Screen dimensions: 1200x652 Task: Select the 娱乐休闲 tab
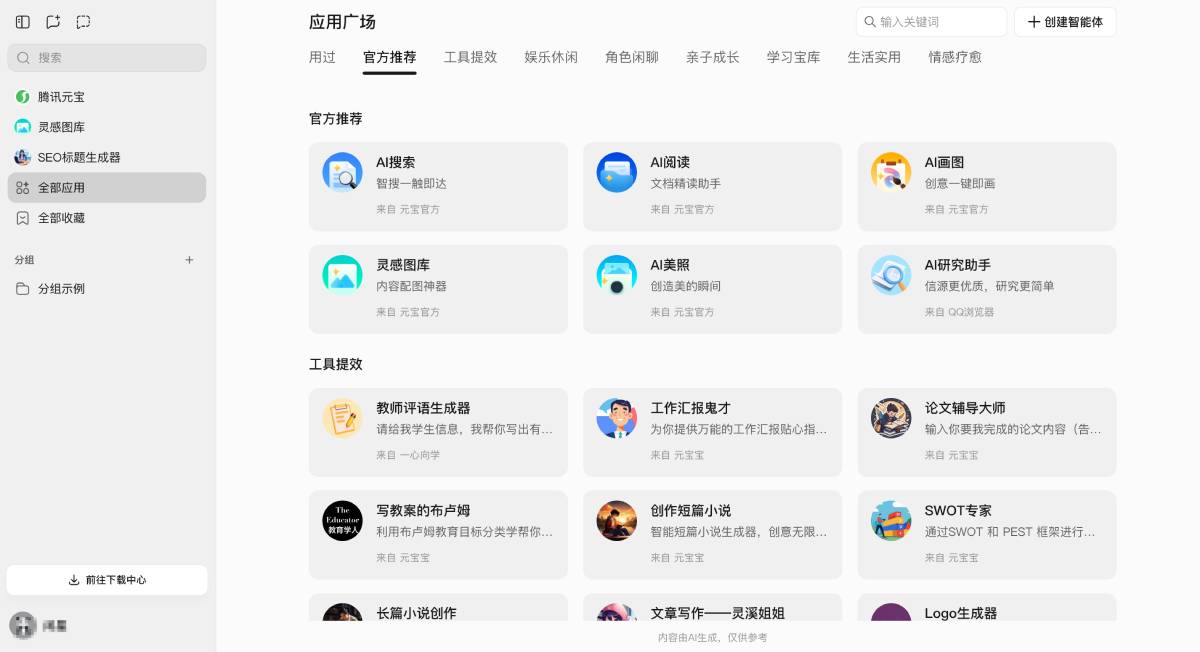[551, 57]
